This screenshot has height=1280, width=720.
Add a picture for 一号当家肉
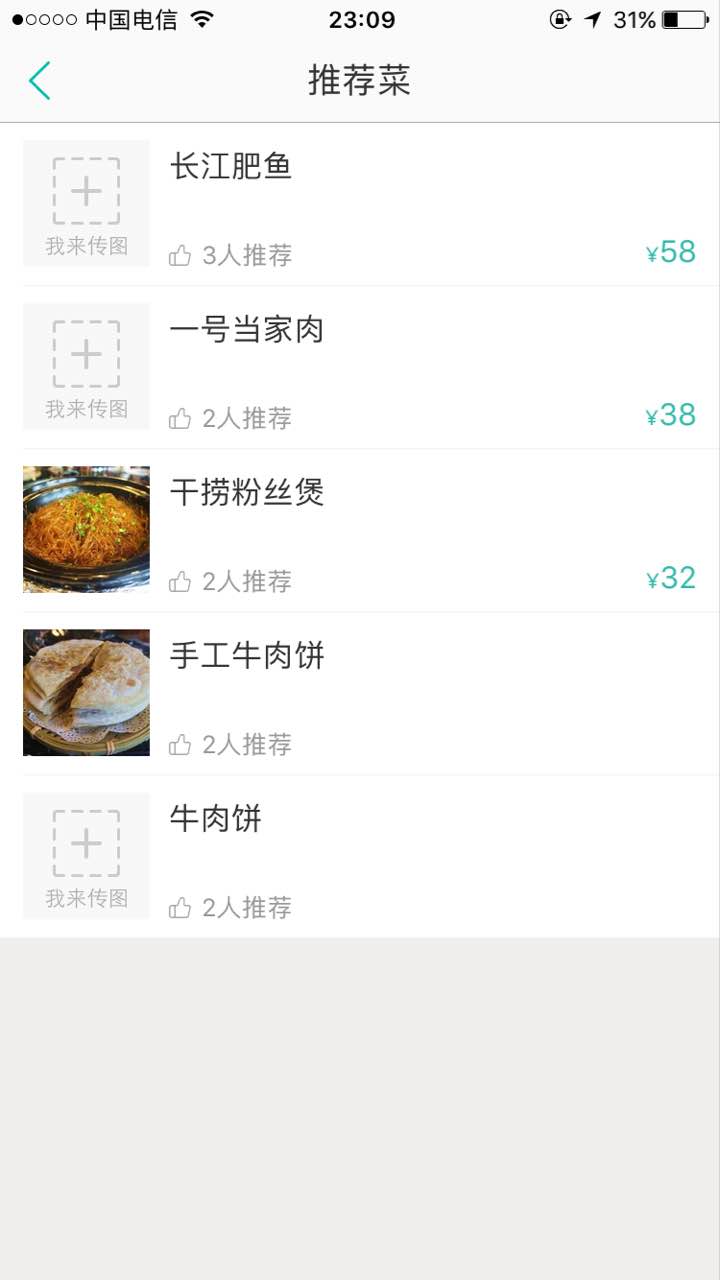tap(86, 366)
